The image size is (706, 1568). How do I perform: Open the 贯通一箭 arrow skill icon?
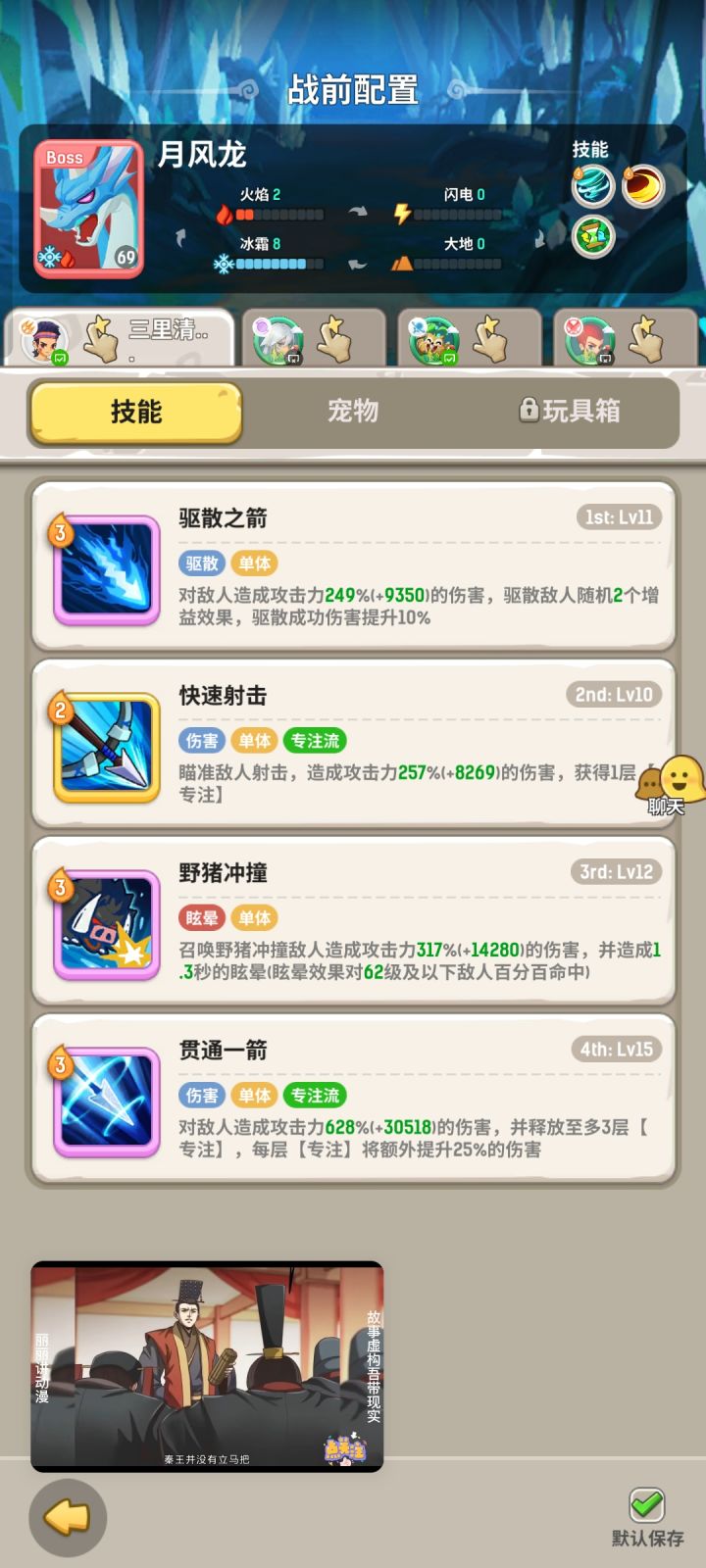pyautogui.click(x=105, y=1102)
